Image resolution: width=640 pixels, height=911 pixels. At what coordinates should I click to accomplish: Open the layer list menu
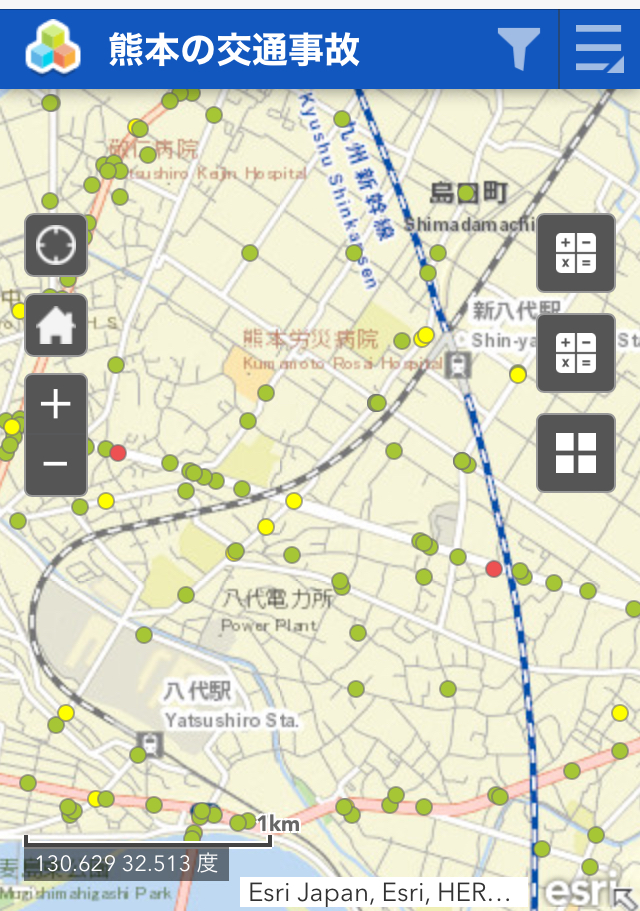click(600, 49)
